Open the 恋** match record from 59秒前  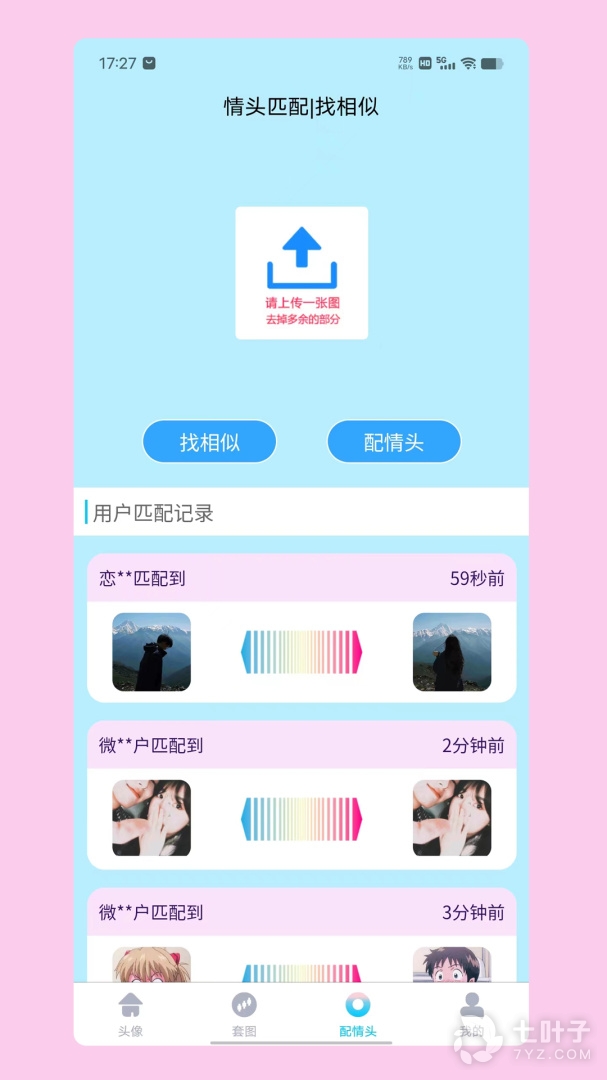[x=301, y=628]
